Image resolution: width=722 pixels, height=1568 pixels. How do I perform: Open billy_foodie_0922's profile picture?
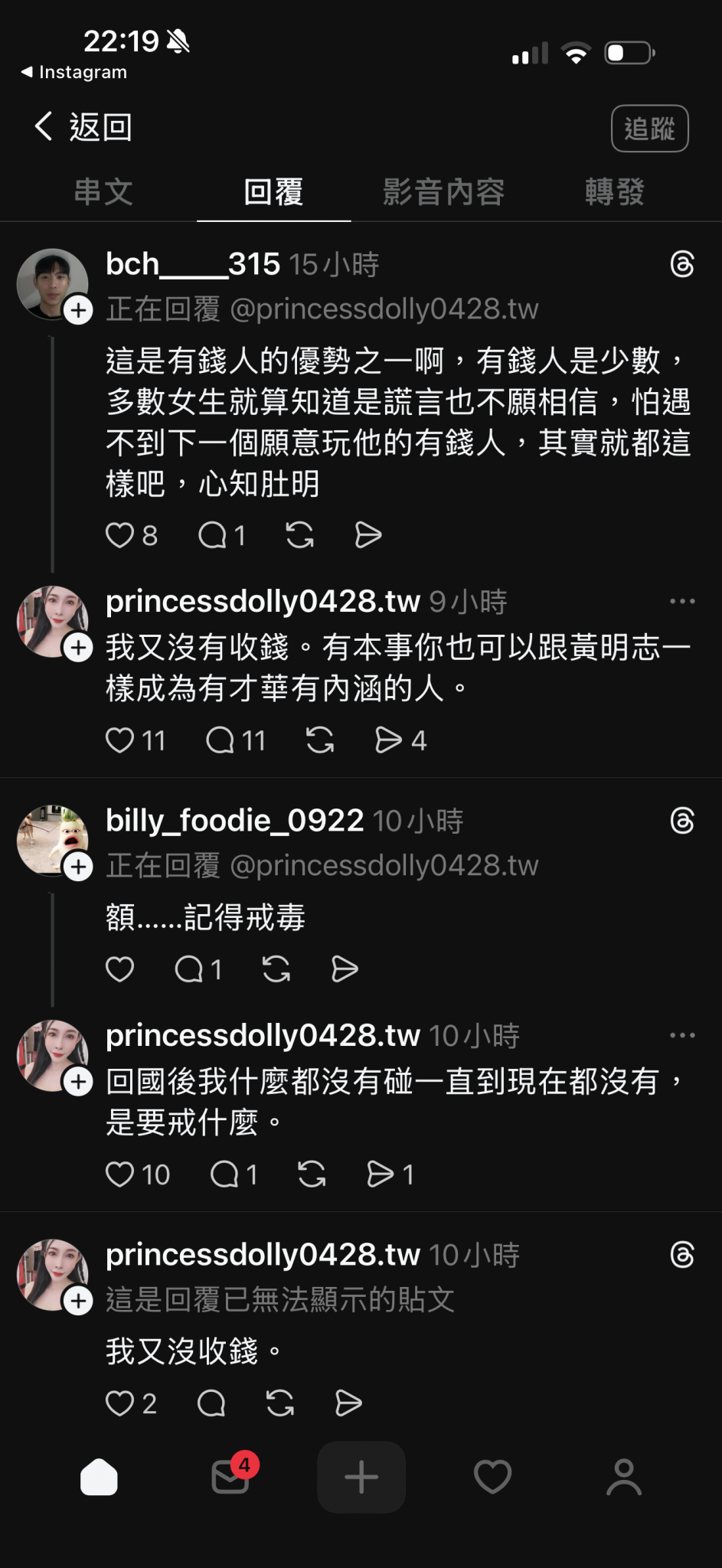pos(51,839)
